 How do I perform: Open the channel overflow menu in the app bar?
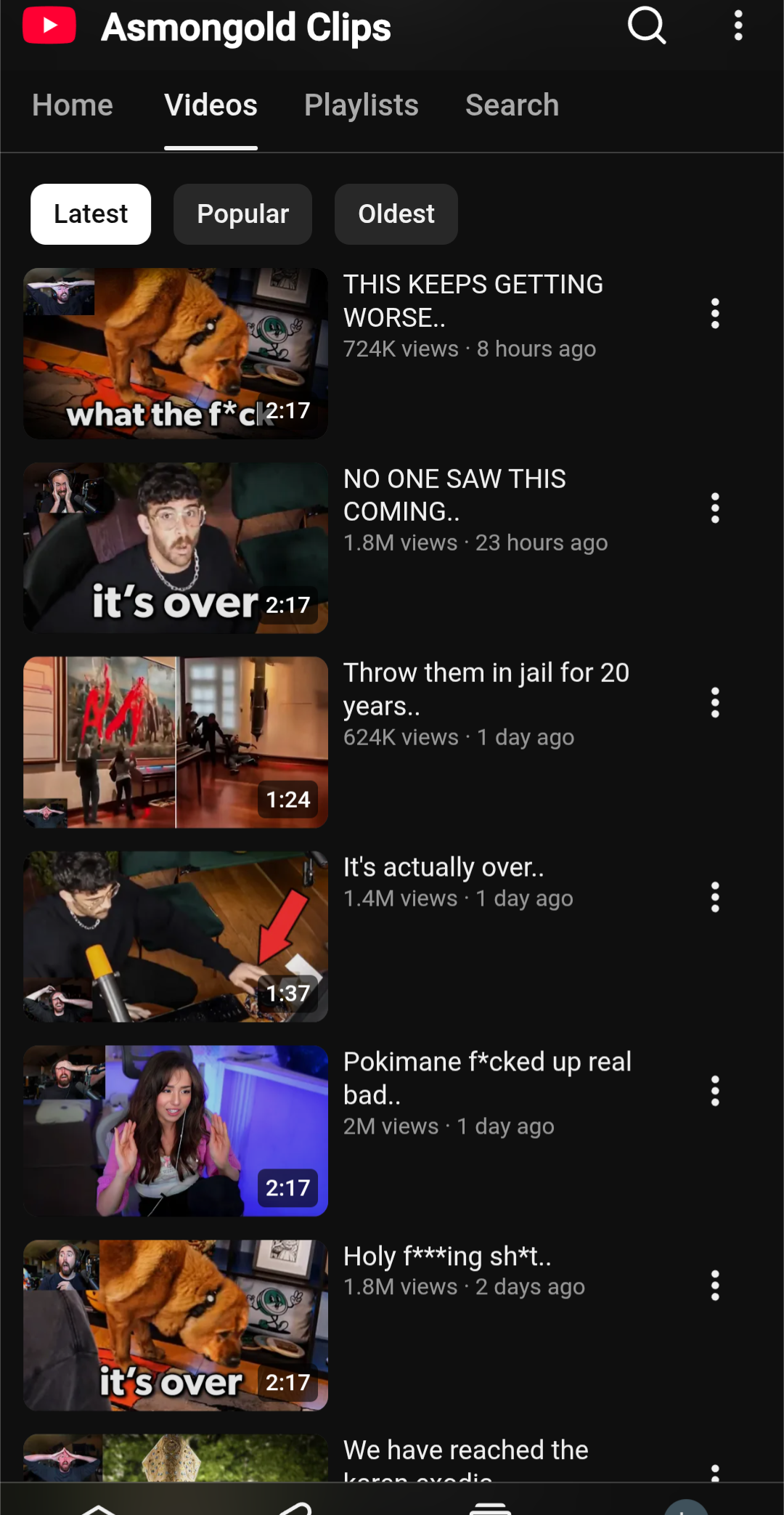738,26
